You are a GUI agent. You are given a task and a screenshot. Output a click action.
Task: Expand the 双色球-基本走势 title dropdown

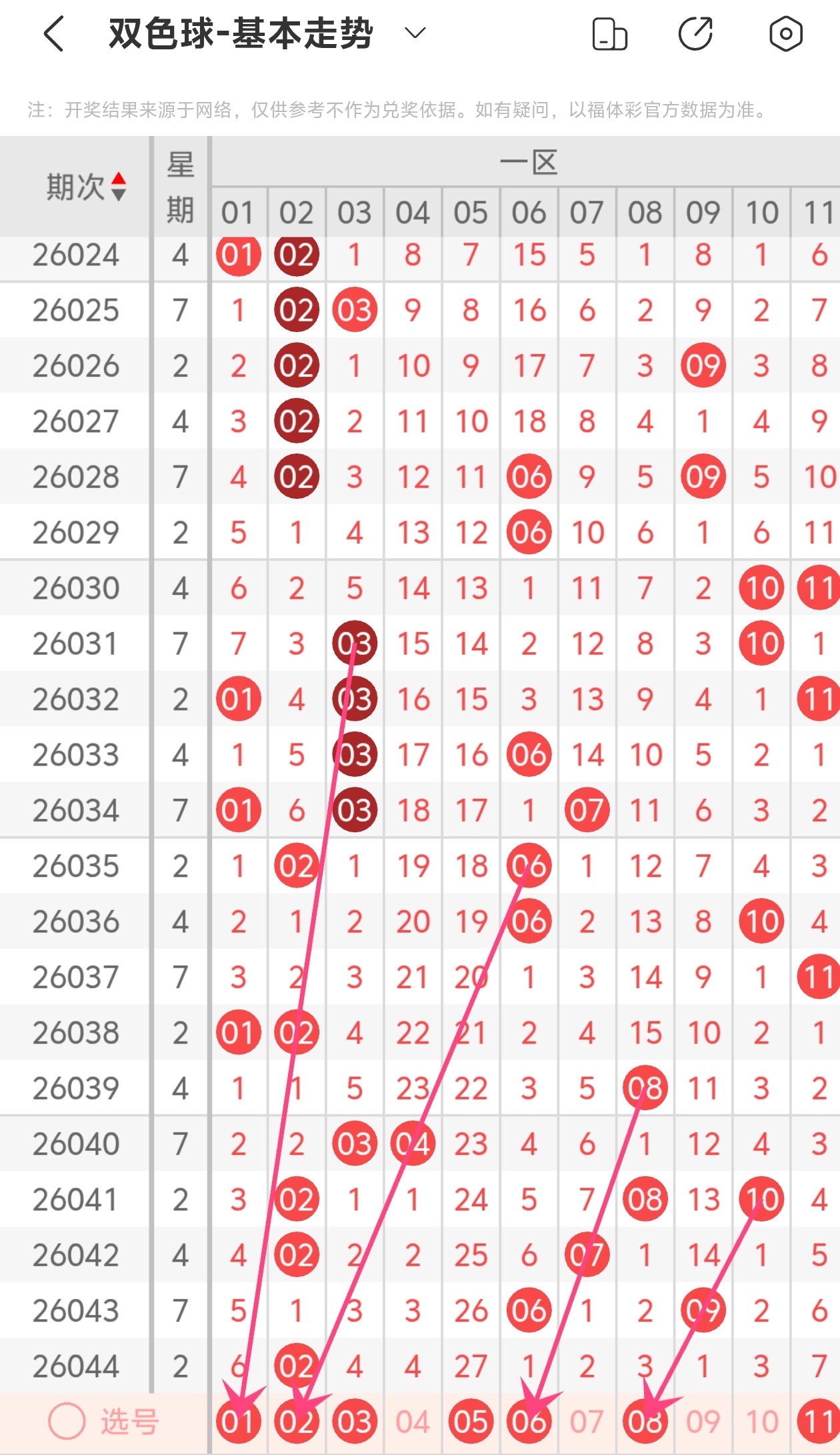pyautogui.click(x=415, y=33)
